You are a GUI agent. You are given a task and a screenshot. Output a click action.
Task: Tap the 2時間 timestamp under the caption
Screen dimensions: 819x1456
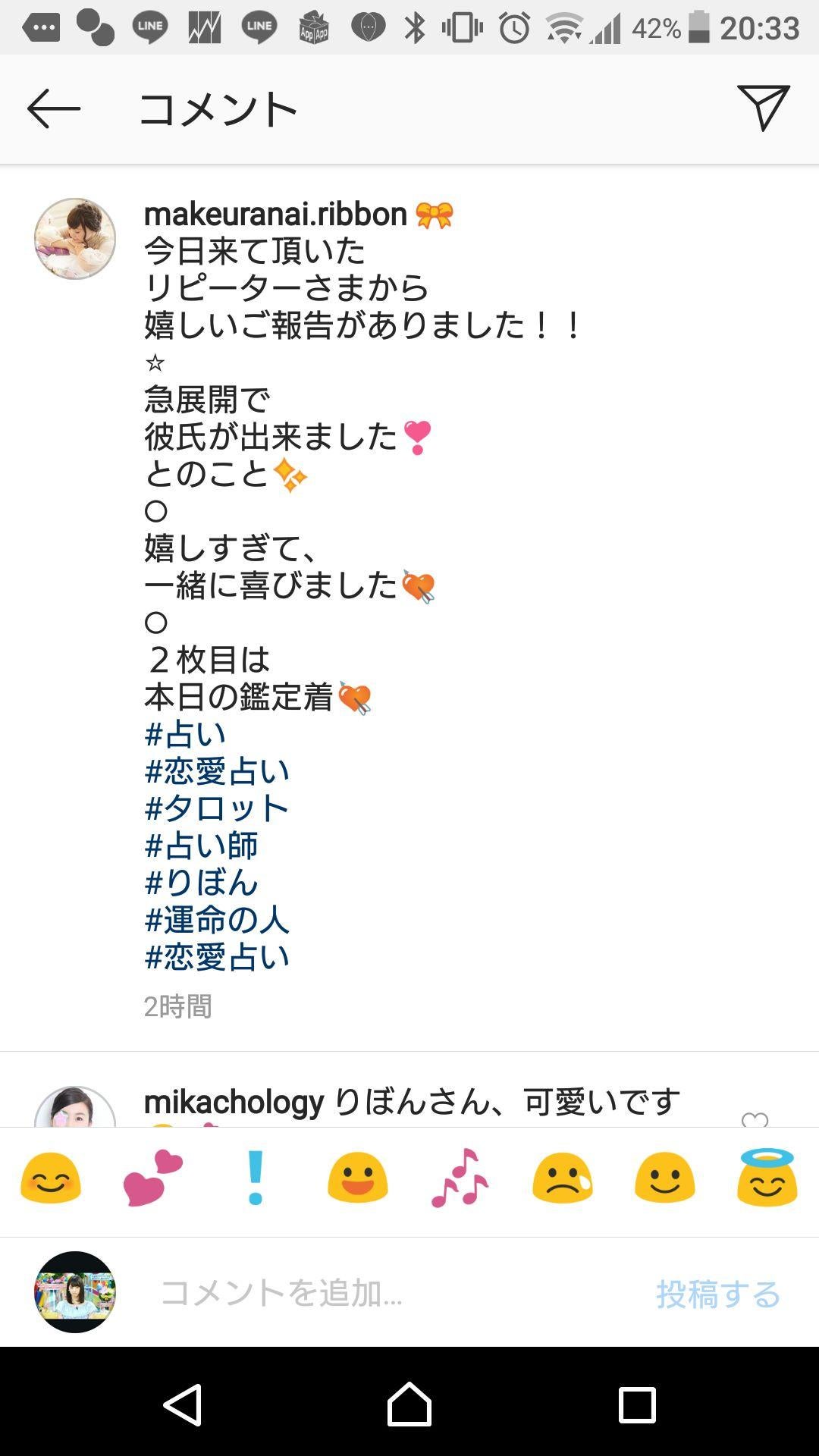(x=176, y=1006)
